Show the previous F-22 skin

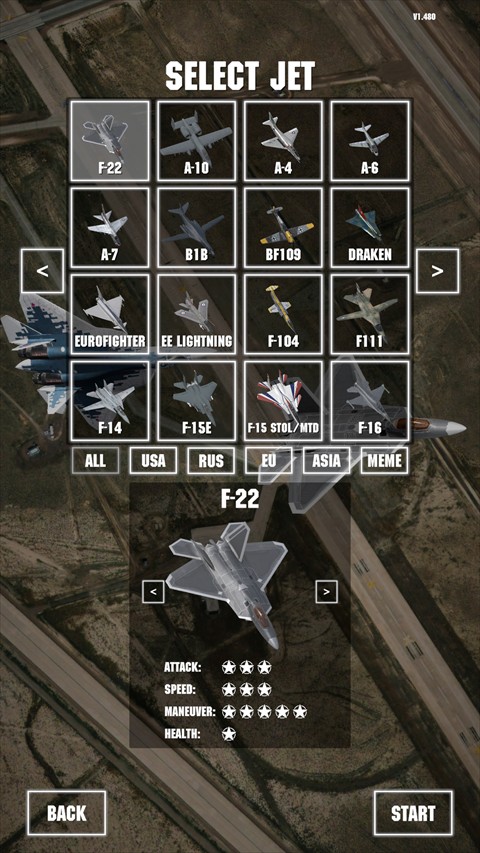(153, 591)
